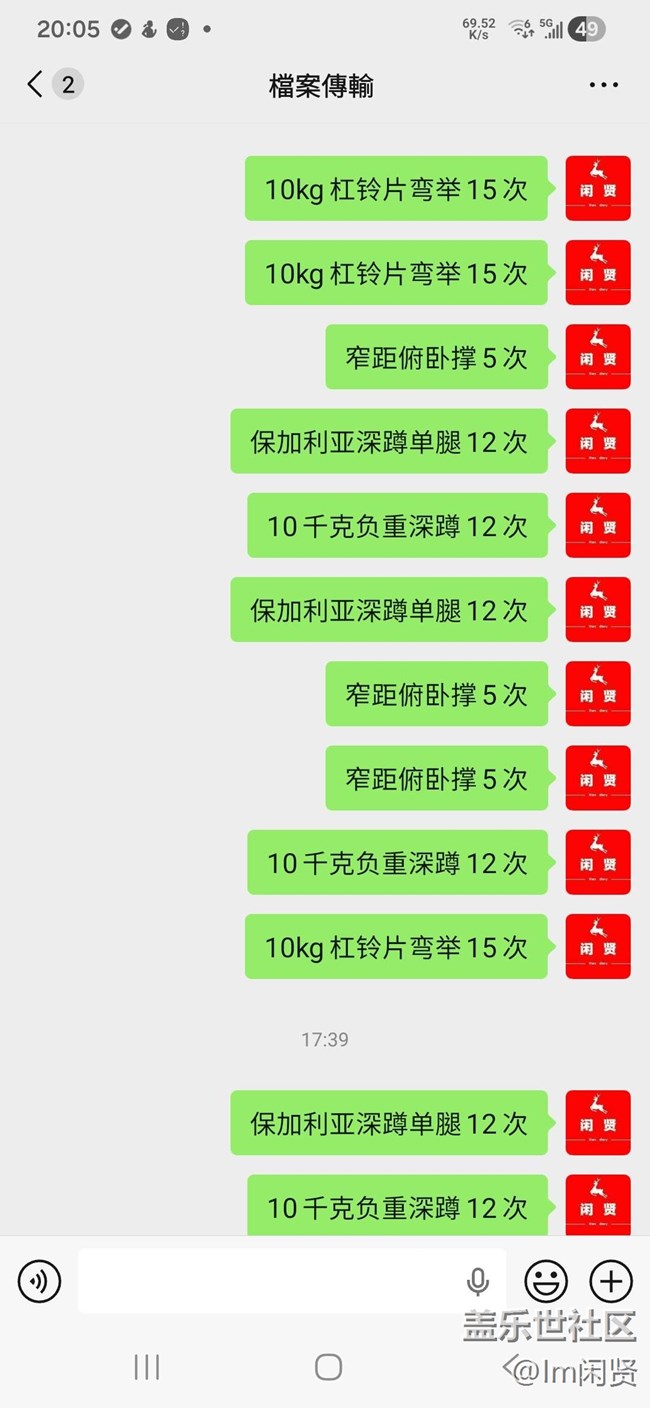This screenshot has height=1408, width=650.
Task: Switch to voice message input
Action: [x=40, y=1281]
